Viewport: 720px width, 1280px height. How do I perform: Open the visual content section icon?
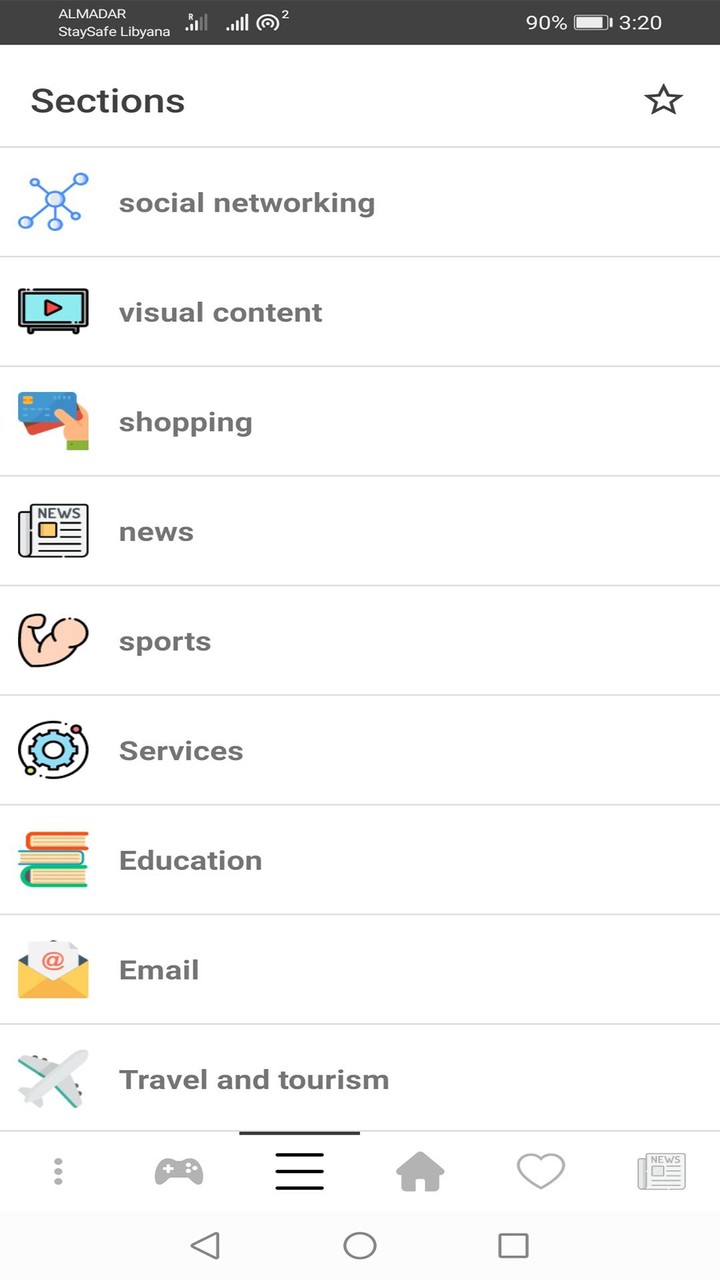coord(52,310)
